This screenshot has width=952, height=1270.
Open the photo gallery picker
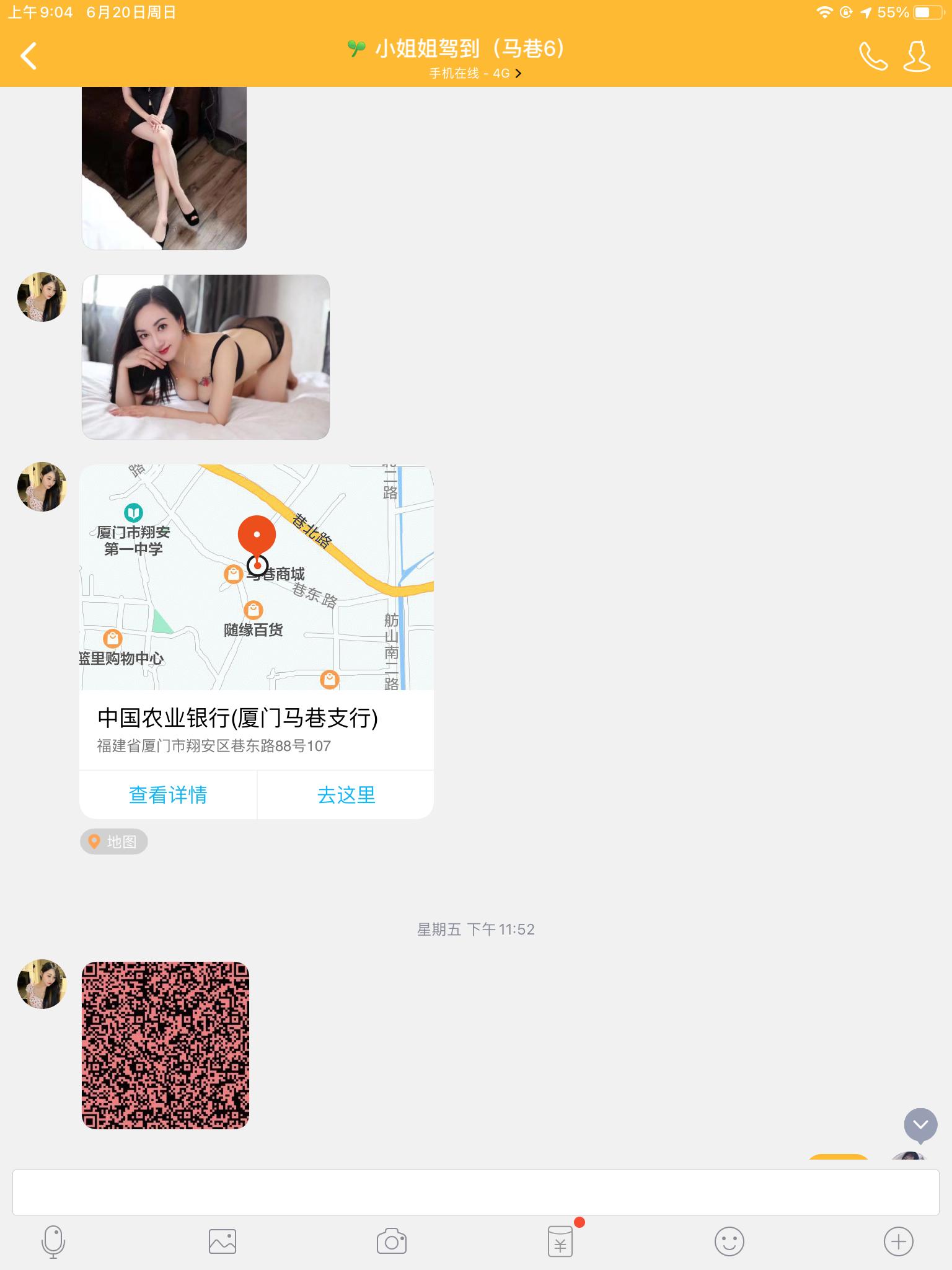pos(223,1242)
